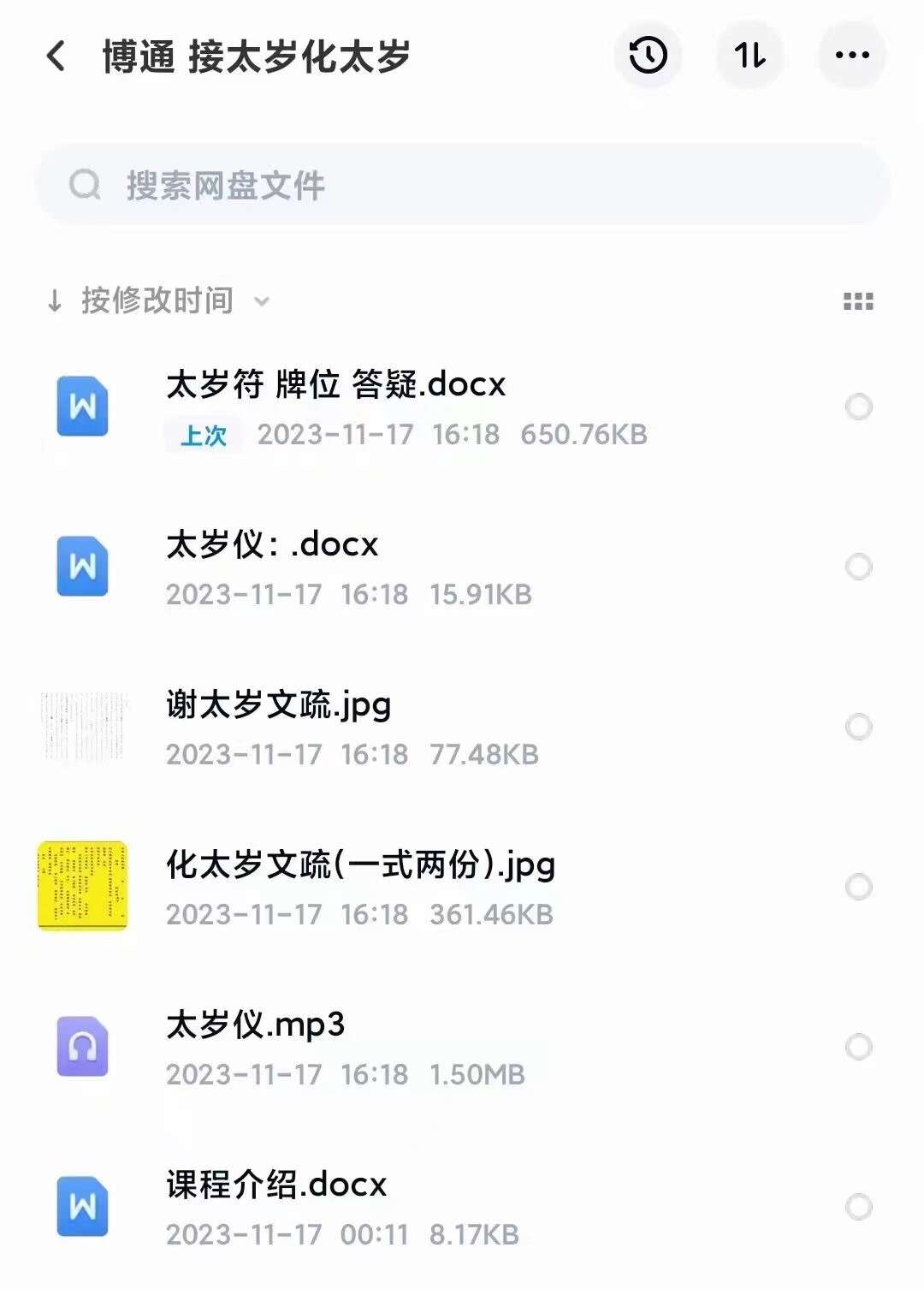Viewport: 924px width, 1289px height.
Task: View the image 谢太岁文疏.jpg
Action: 278,705
